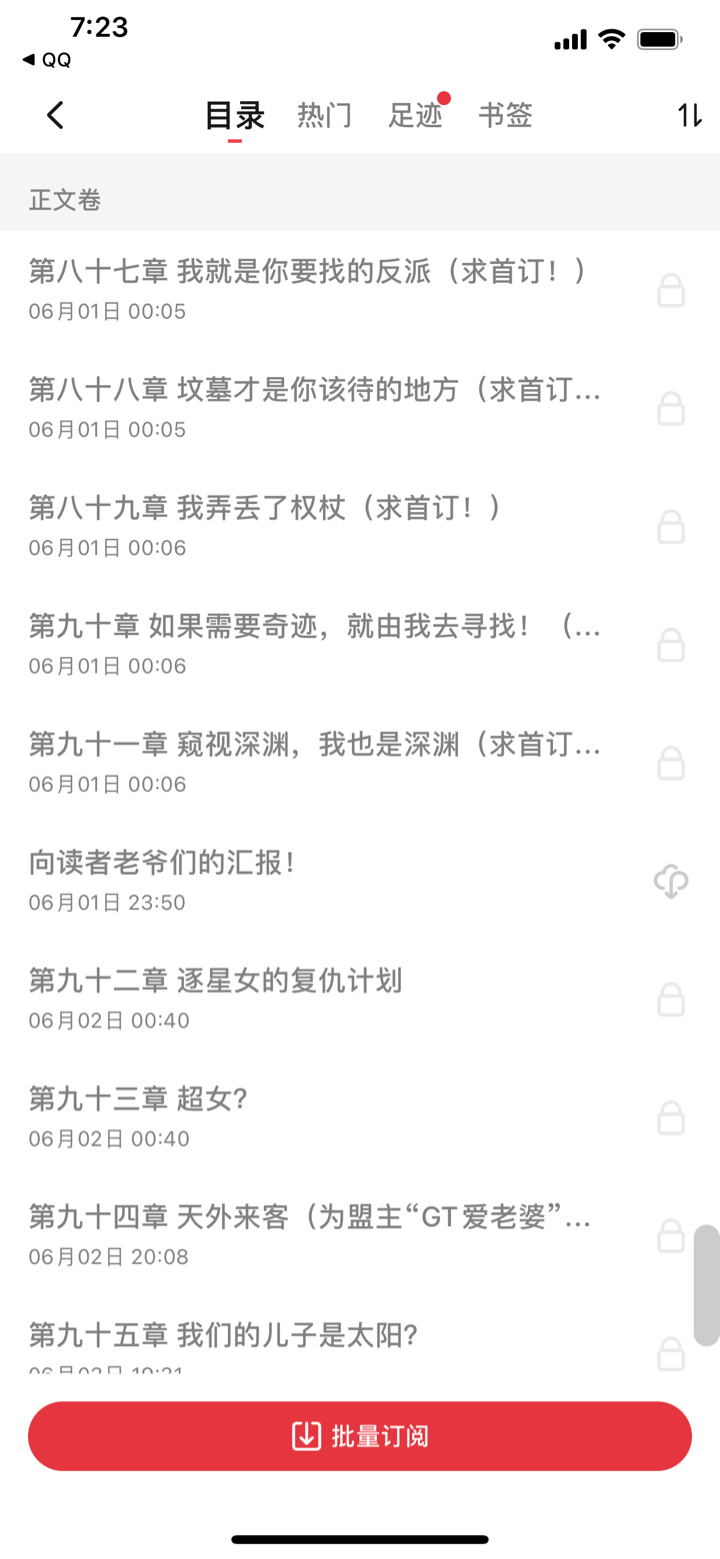720x1559 pixels.
Task: Switch to the 书签 tab
Action: point(505,116)
